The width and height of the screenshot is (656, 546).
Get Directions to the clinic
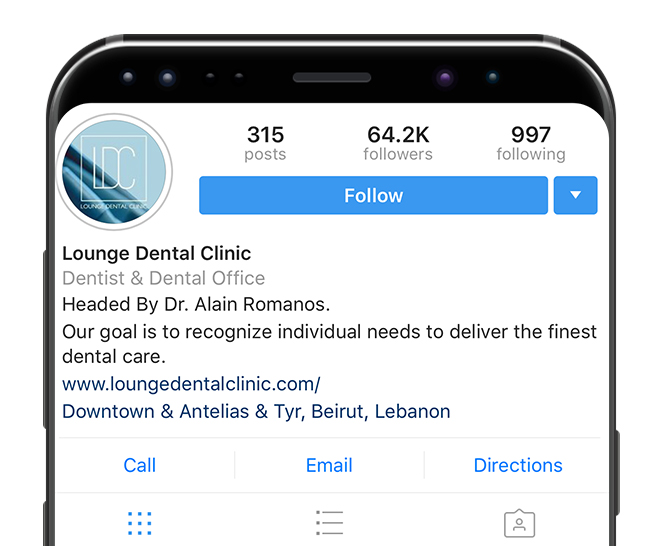coord(518,465)
